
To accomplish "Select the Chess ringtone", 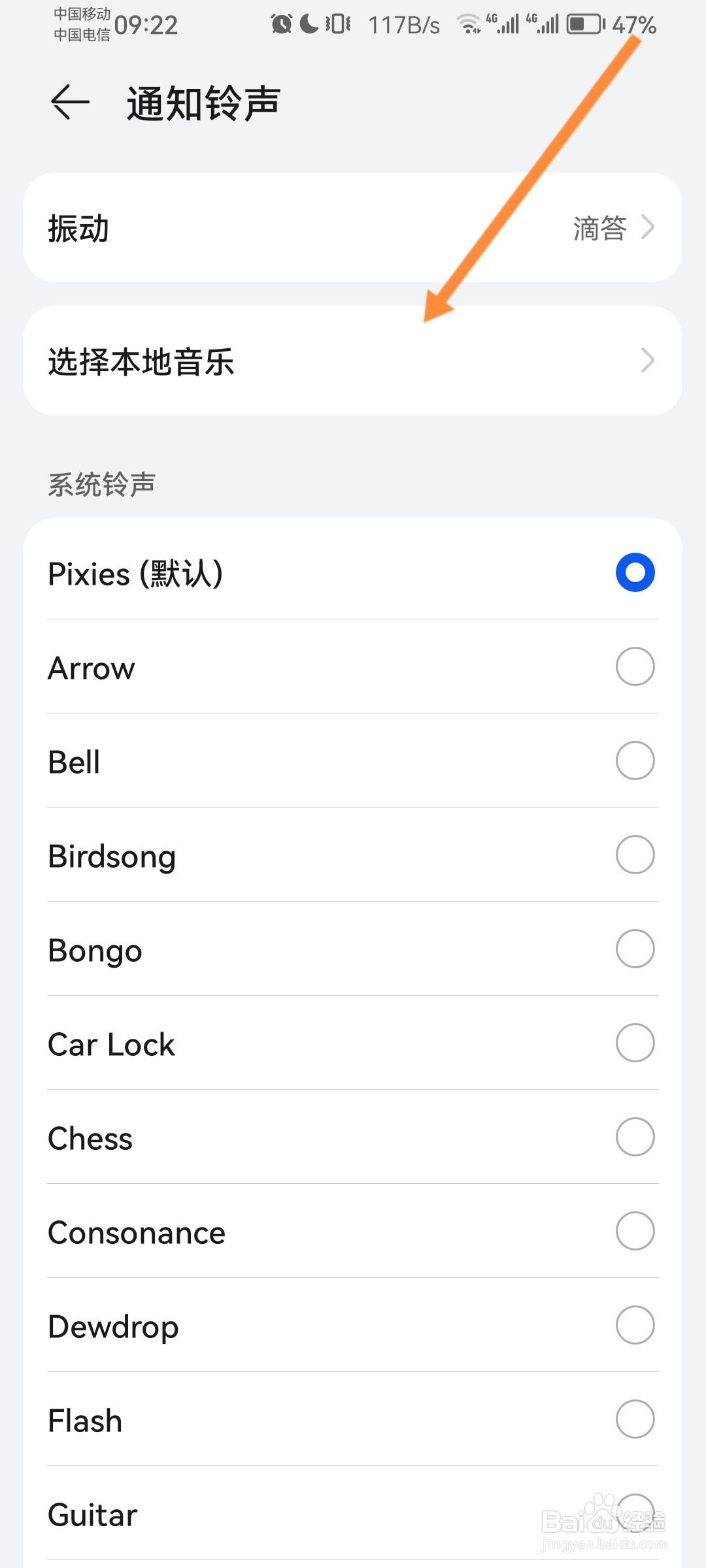I will 633,1137.
